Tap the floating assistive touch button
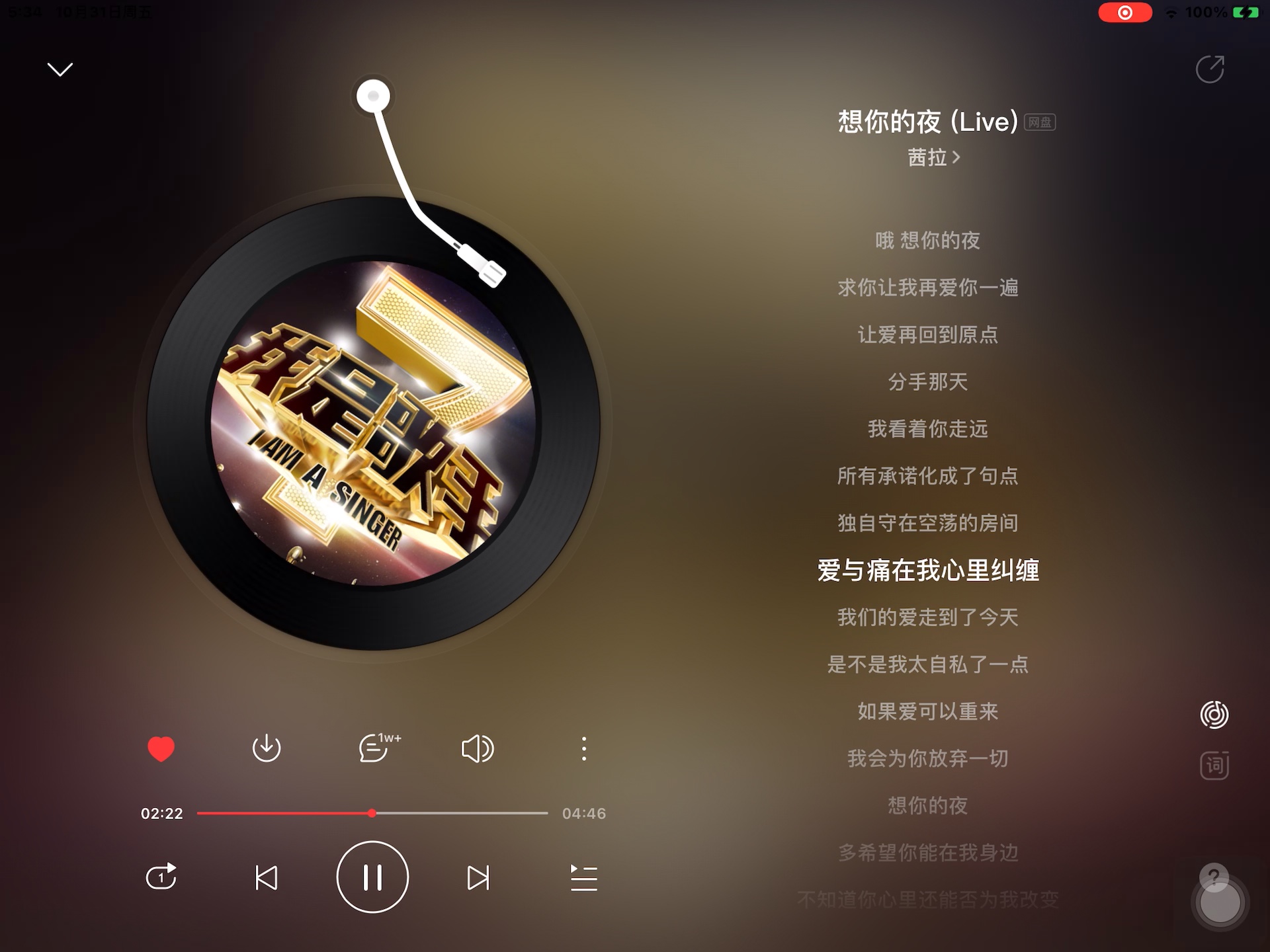This screenshot has width=1270, height=952. coord(1220,903)
